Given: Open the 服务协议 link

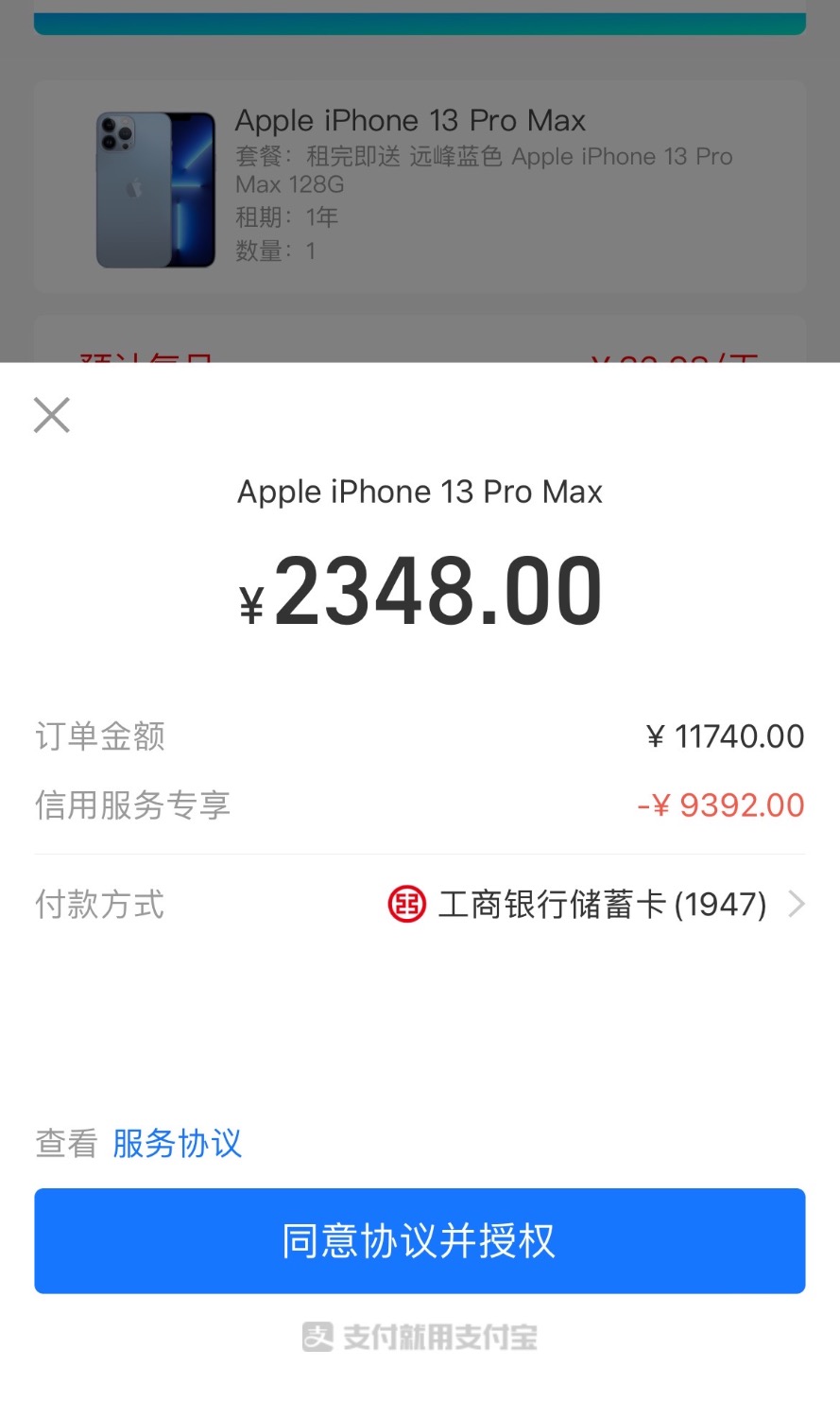Looking at the screenshot, I should (x=177, y=1144).
